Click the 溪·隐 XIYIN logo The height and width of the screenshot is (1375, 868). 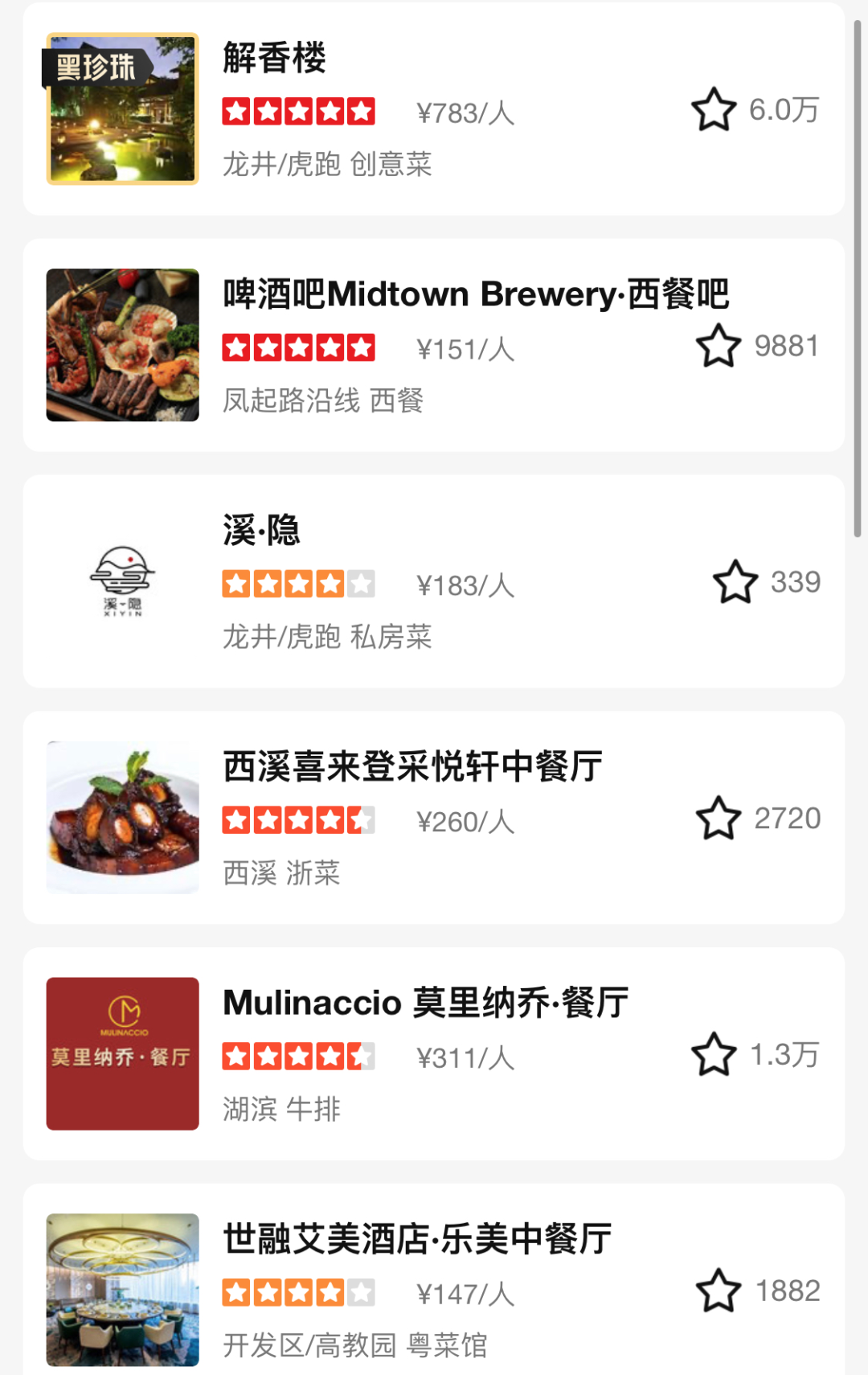coord(122,581)
